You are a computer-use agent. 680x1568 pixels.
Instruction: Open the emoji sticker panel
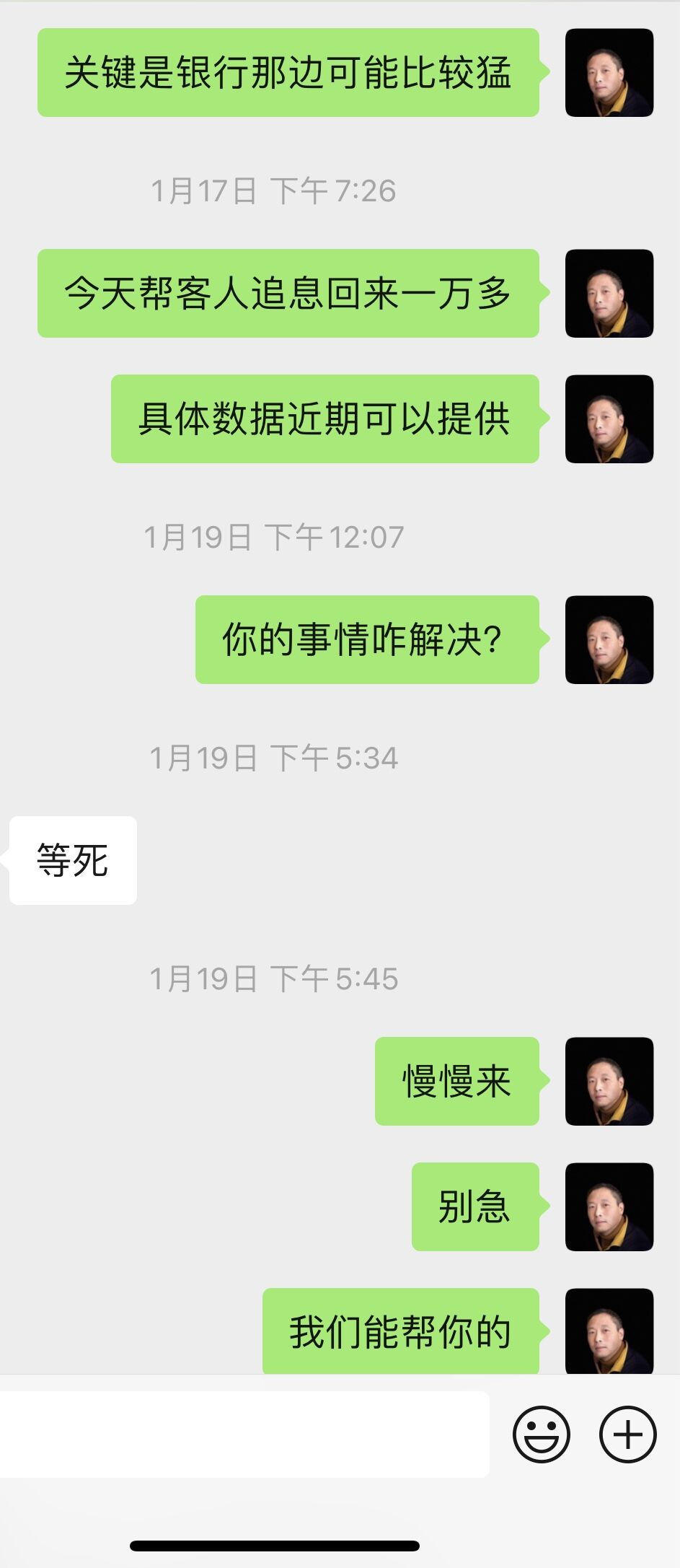click(x=541, y=1434)
